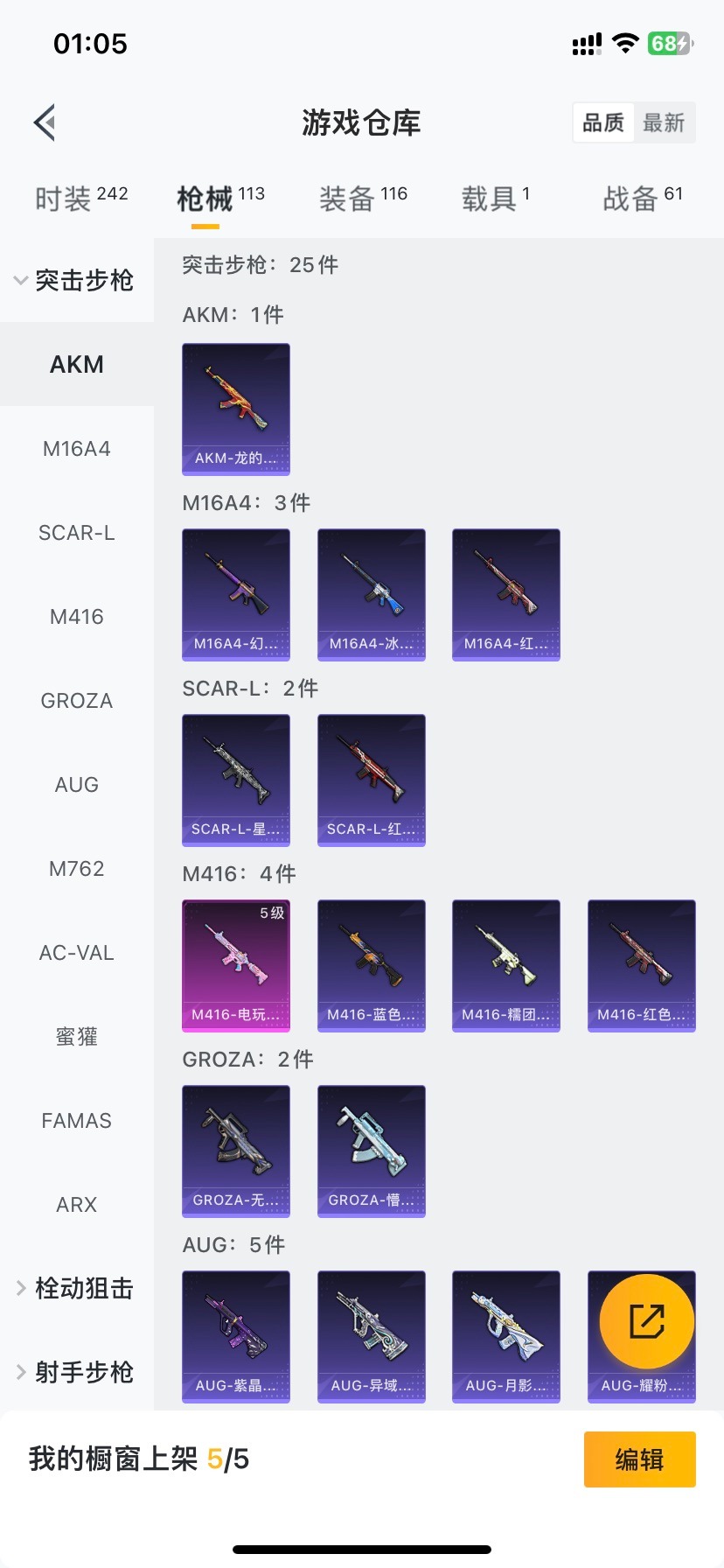Tap the orange share floating button
The image size is (724, 1568).
647,1321
